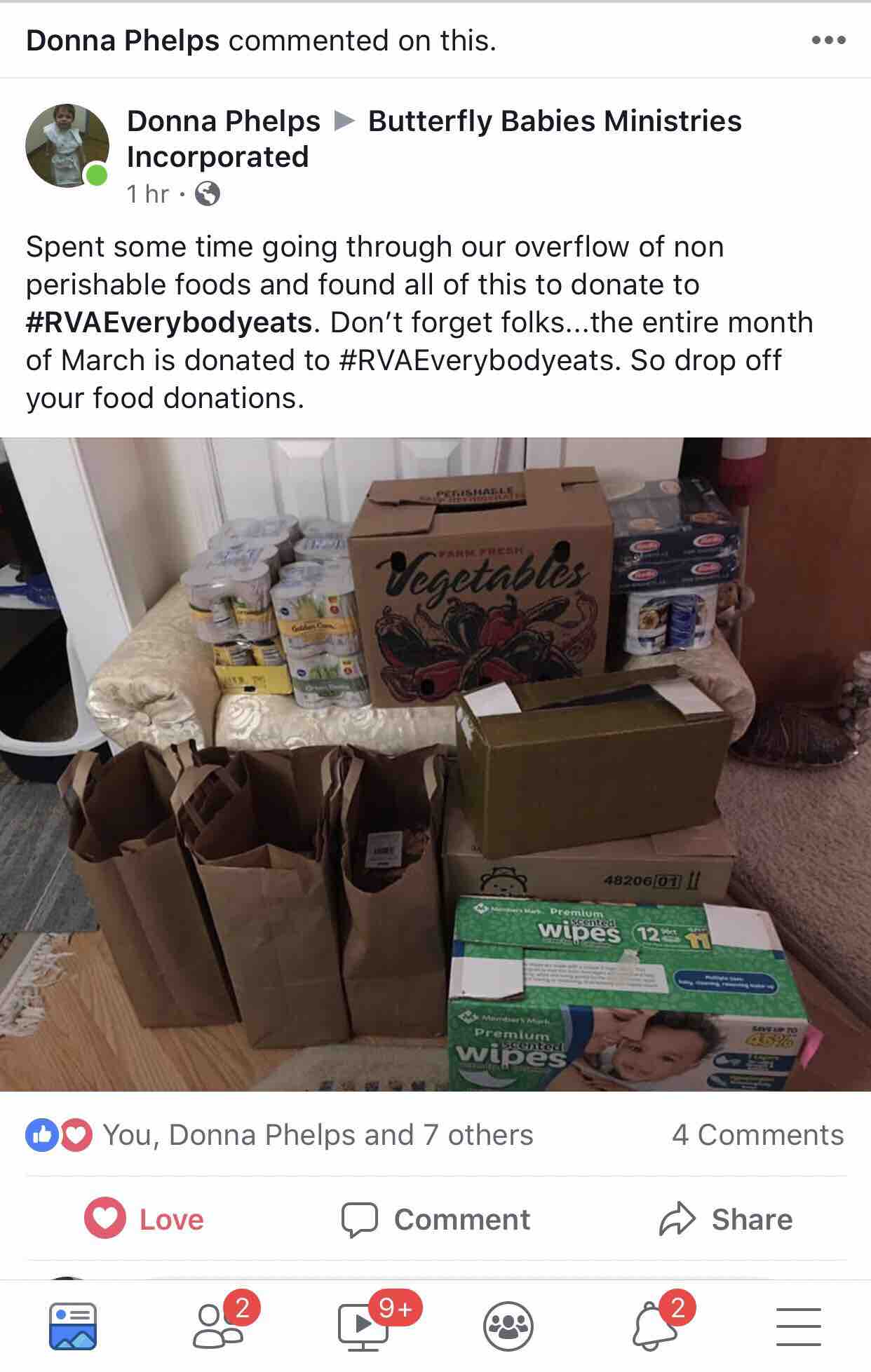Switch to the Watch videos tab
Viewport: 871px width, 1372px height.
coord(363,1326)
